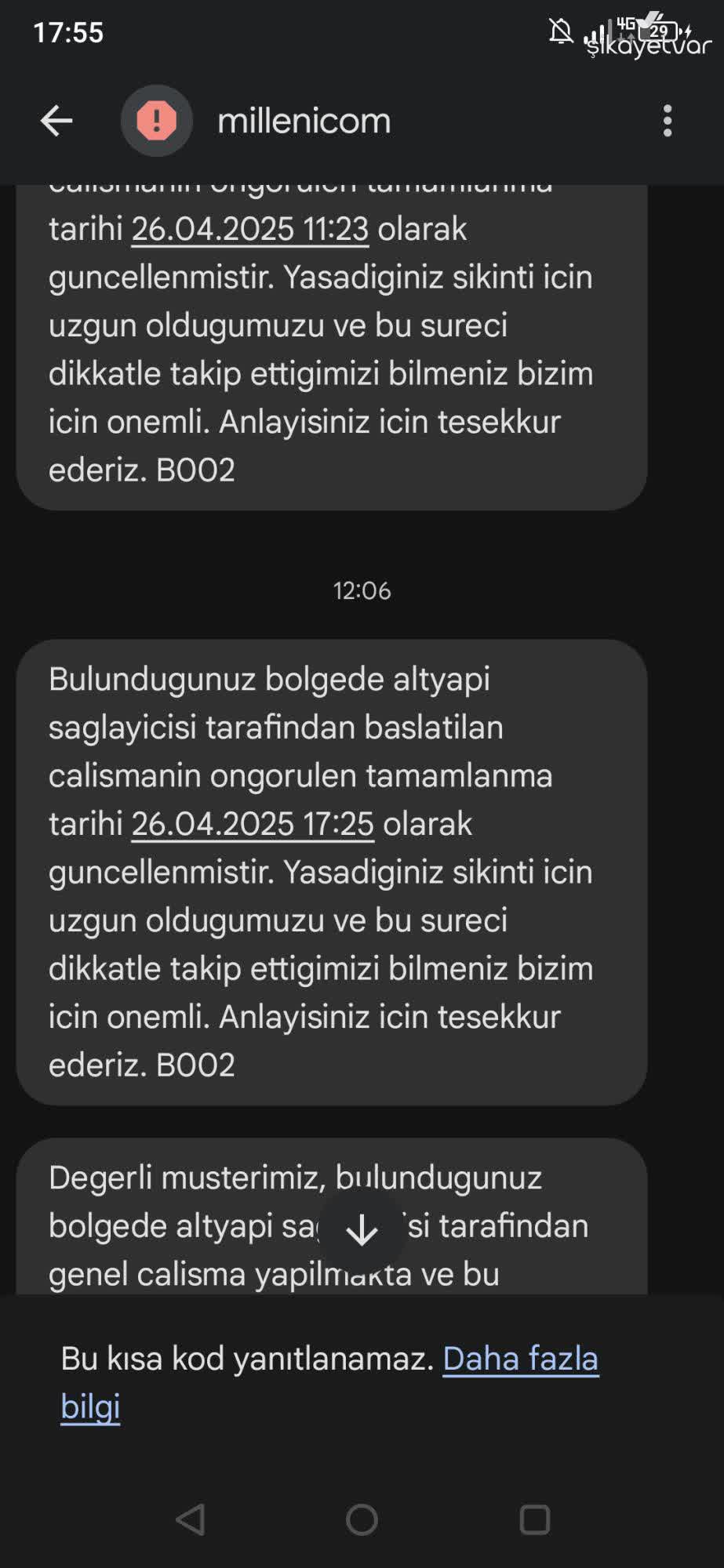The height and width of the screenshot is (1568, 724).
Task: Tap the 12:06 timestamp label
Action: pos(362,592)
